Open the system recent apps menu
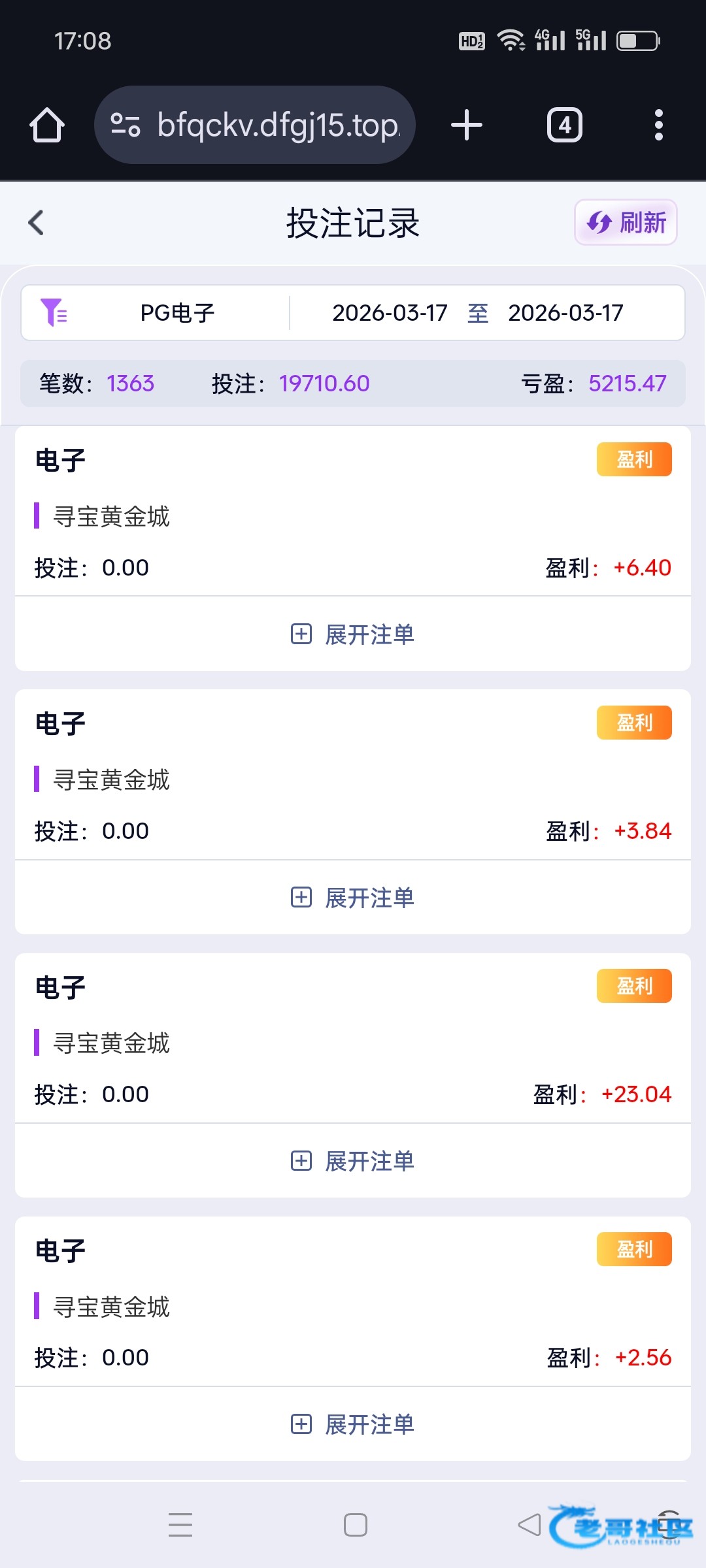Viewport: 706px width, 1568px height. 180,1525
